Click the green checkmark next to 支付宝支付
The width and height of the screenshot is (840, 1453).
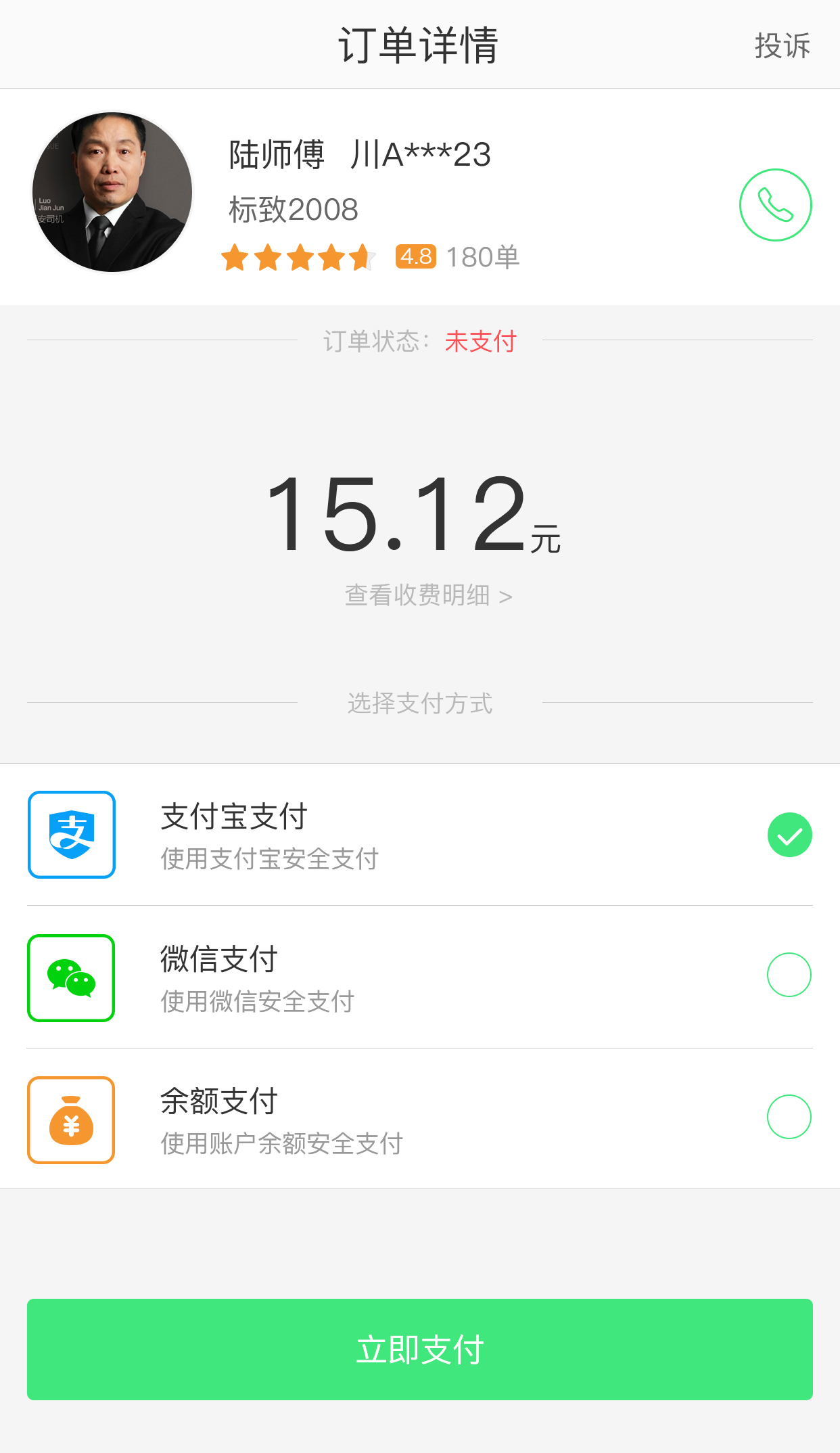tap(789, 834)
